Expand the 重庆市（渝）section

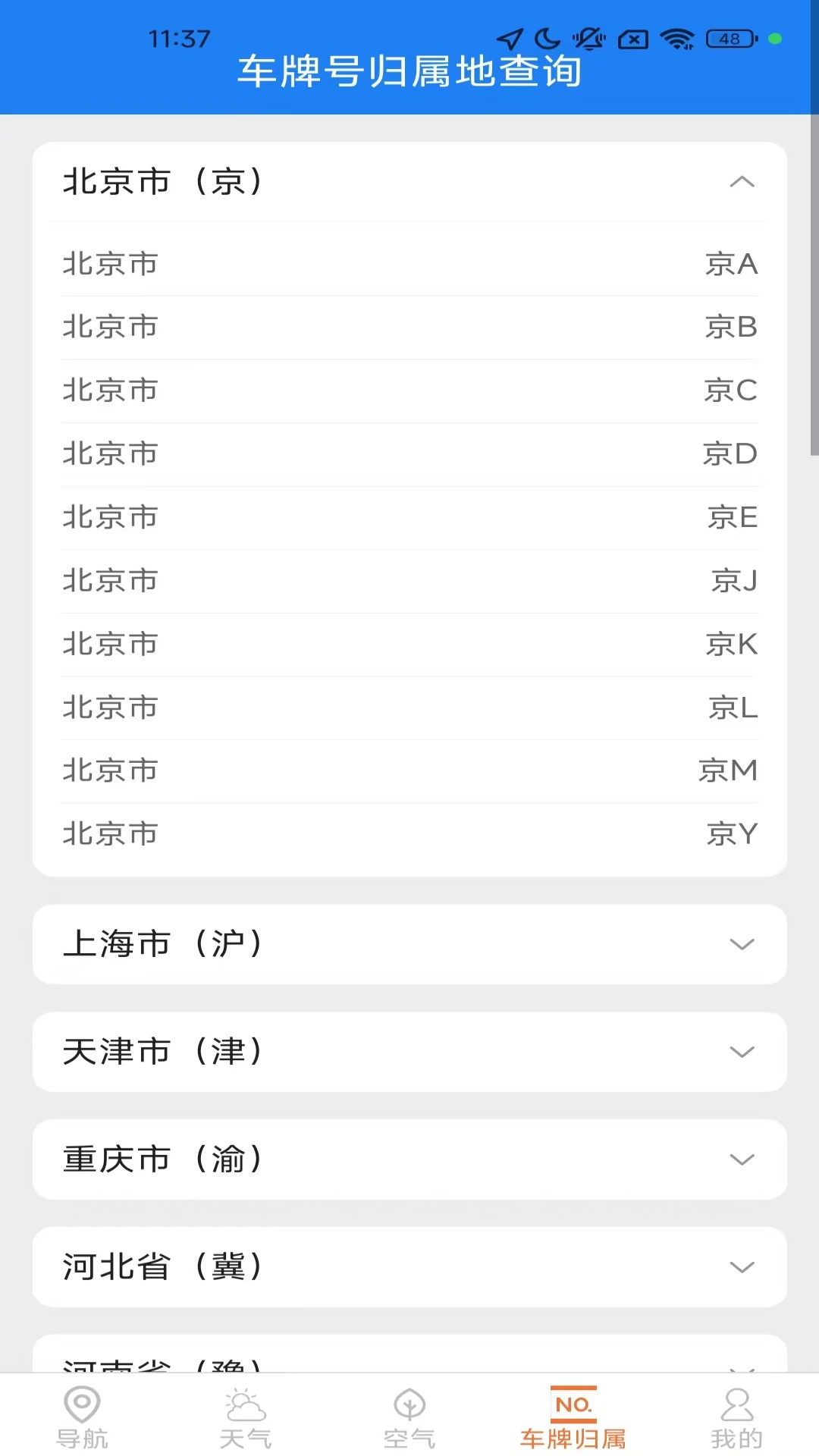pos(409,1159)
